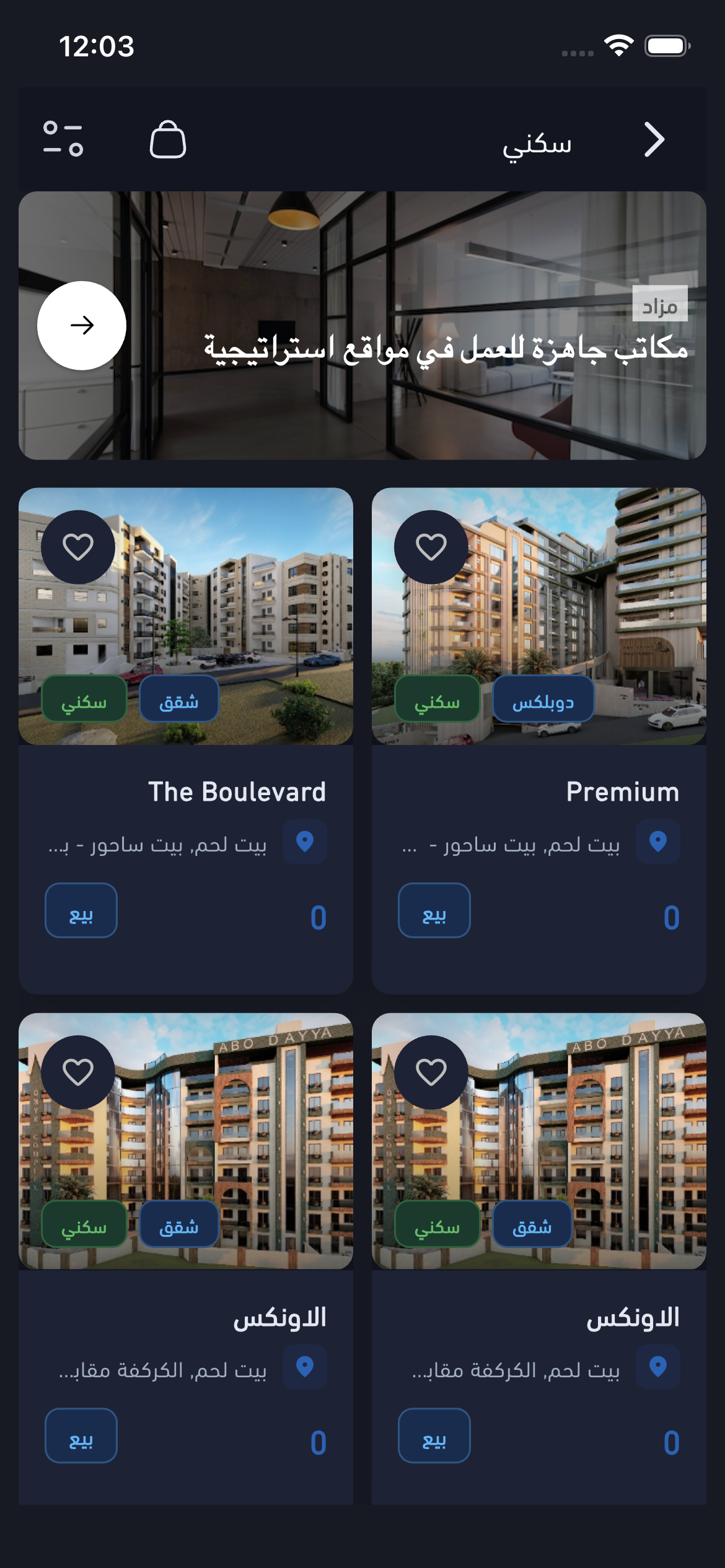Select the شقق chip on The Boulevard
Image resolution: width=725 pixels, height=1568 pixels.
179,699
